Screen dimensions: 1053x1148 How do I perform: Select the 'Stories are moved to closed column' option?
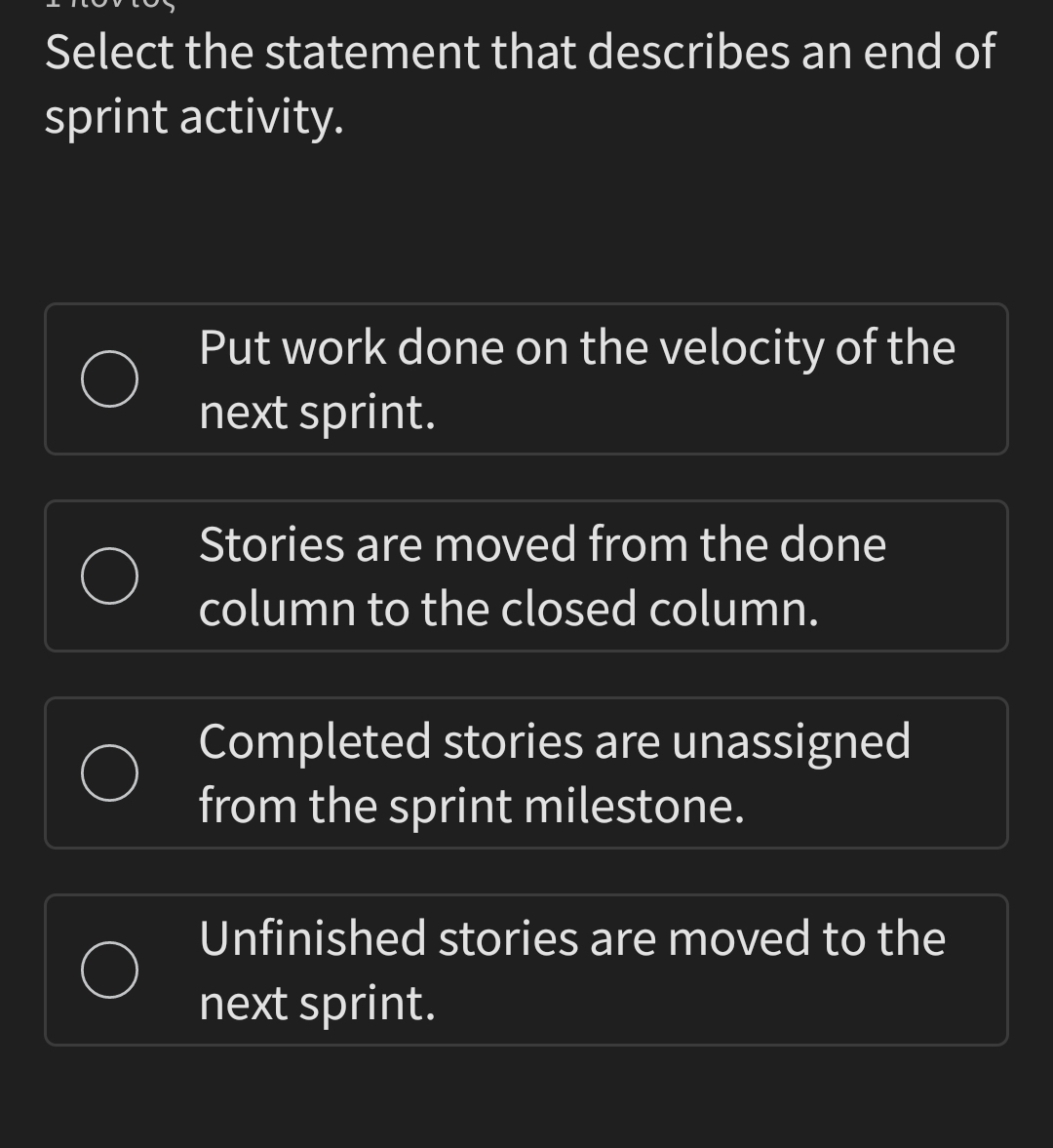tap(526, 575)
